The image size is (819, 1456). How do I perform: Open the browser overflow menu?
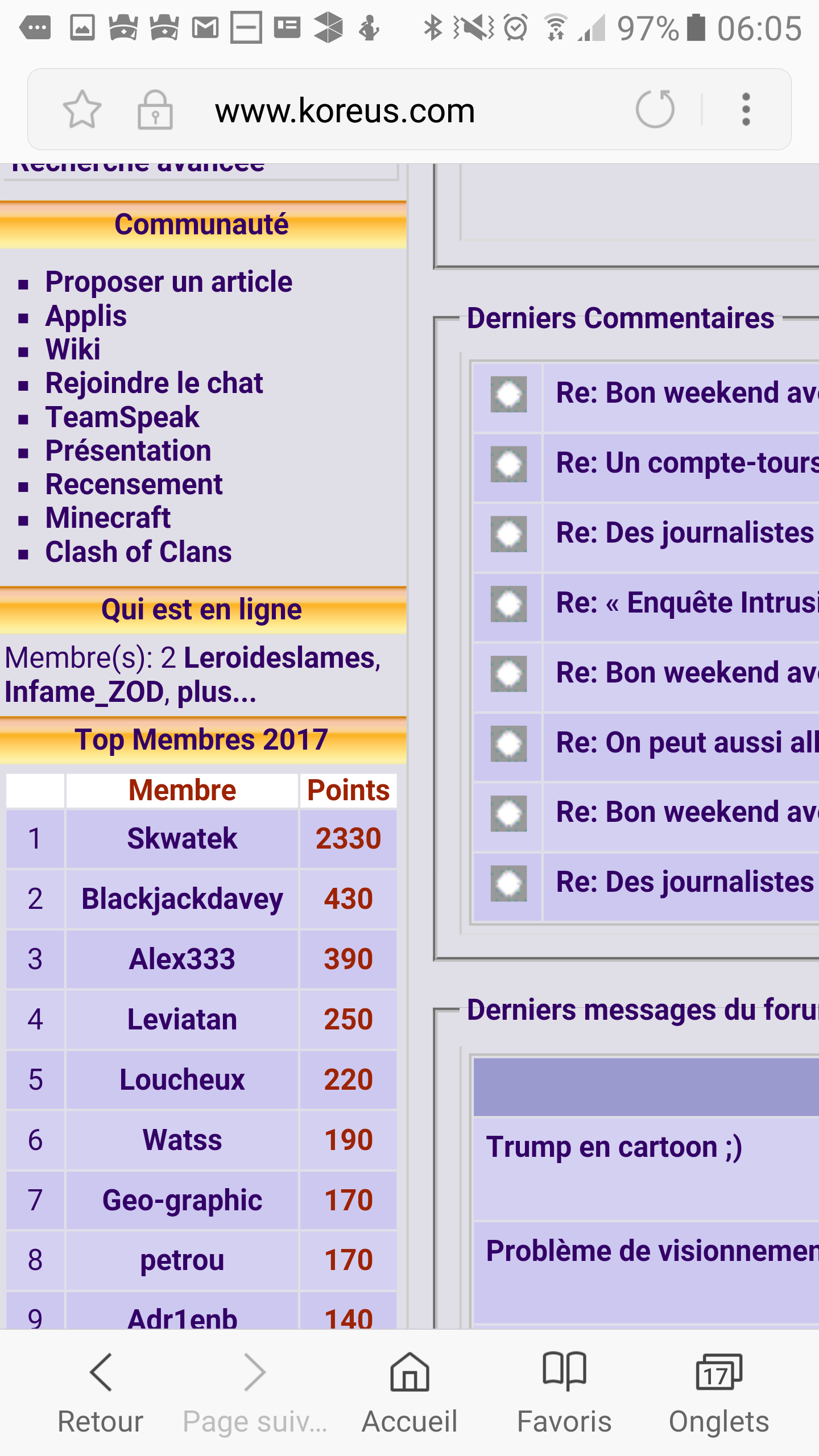pos(746,109)
